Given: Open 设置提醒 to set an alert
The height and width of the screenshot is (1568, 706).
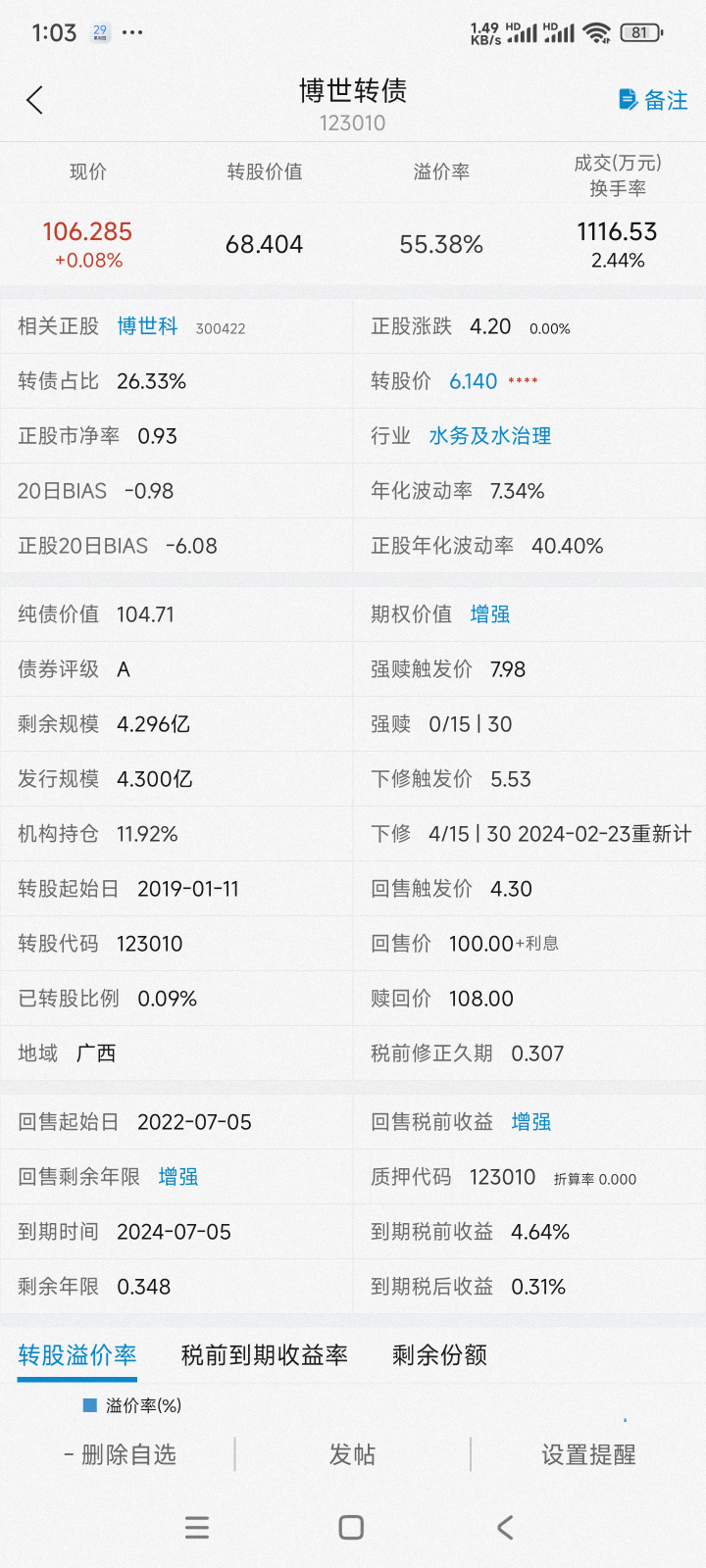Looking at the screenshot, I should pyautogui.click(x=588, y=1455).
